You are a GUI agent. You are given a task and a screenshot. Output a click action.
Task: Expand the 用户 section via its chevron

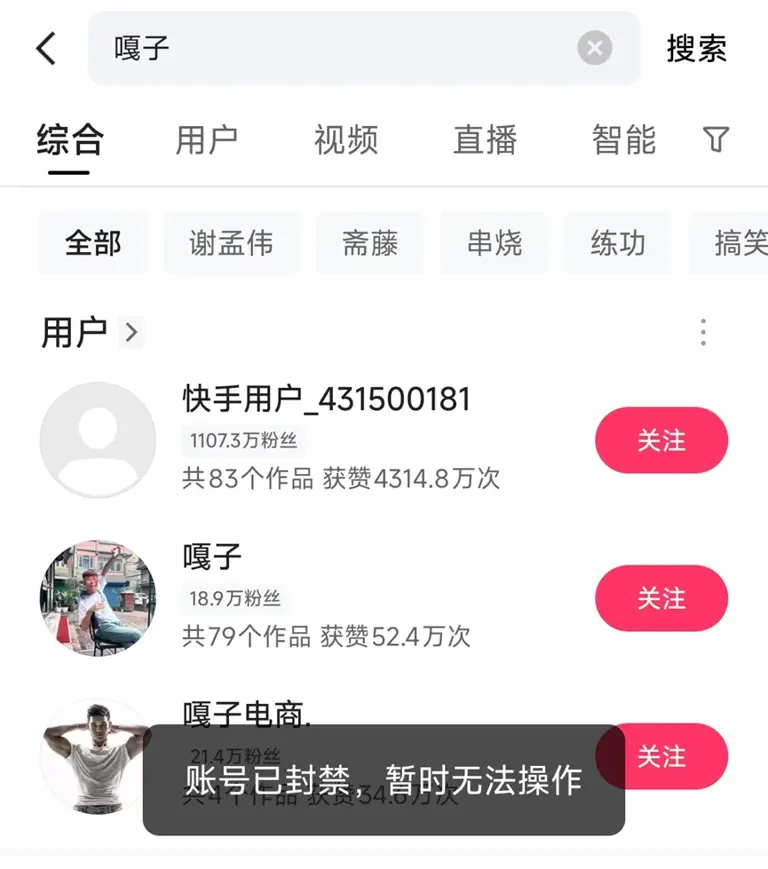131,331
